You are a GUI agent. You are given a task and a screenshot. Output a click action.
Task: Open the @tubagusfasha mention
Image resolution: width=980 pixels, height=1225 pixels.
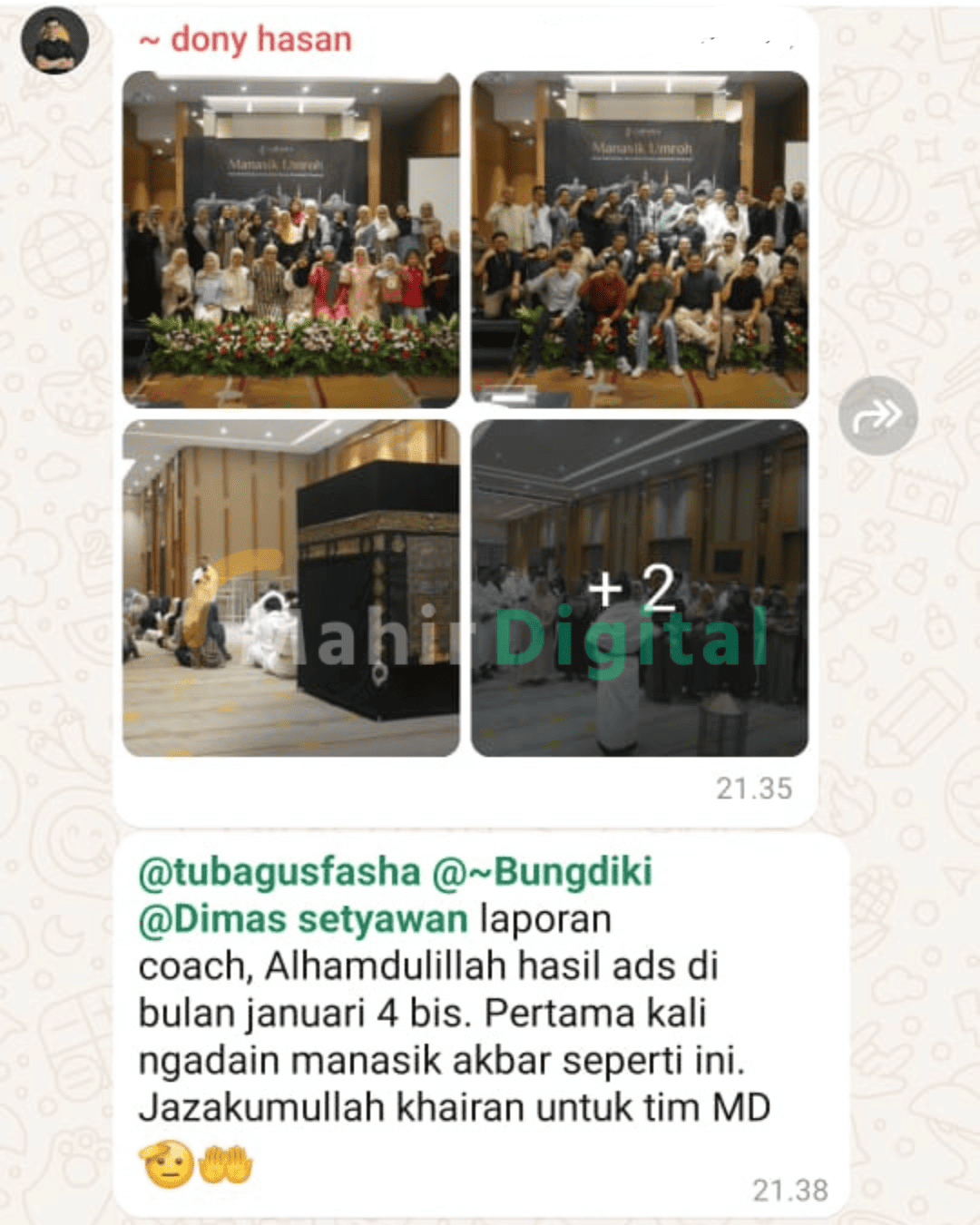pyautogui.click(x=279, y=872)
